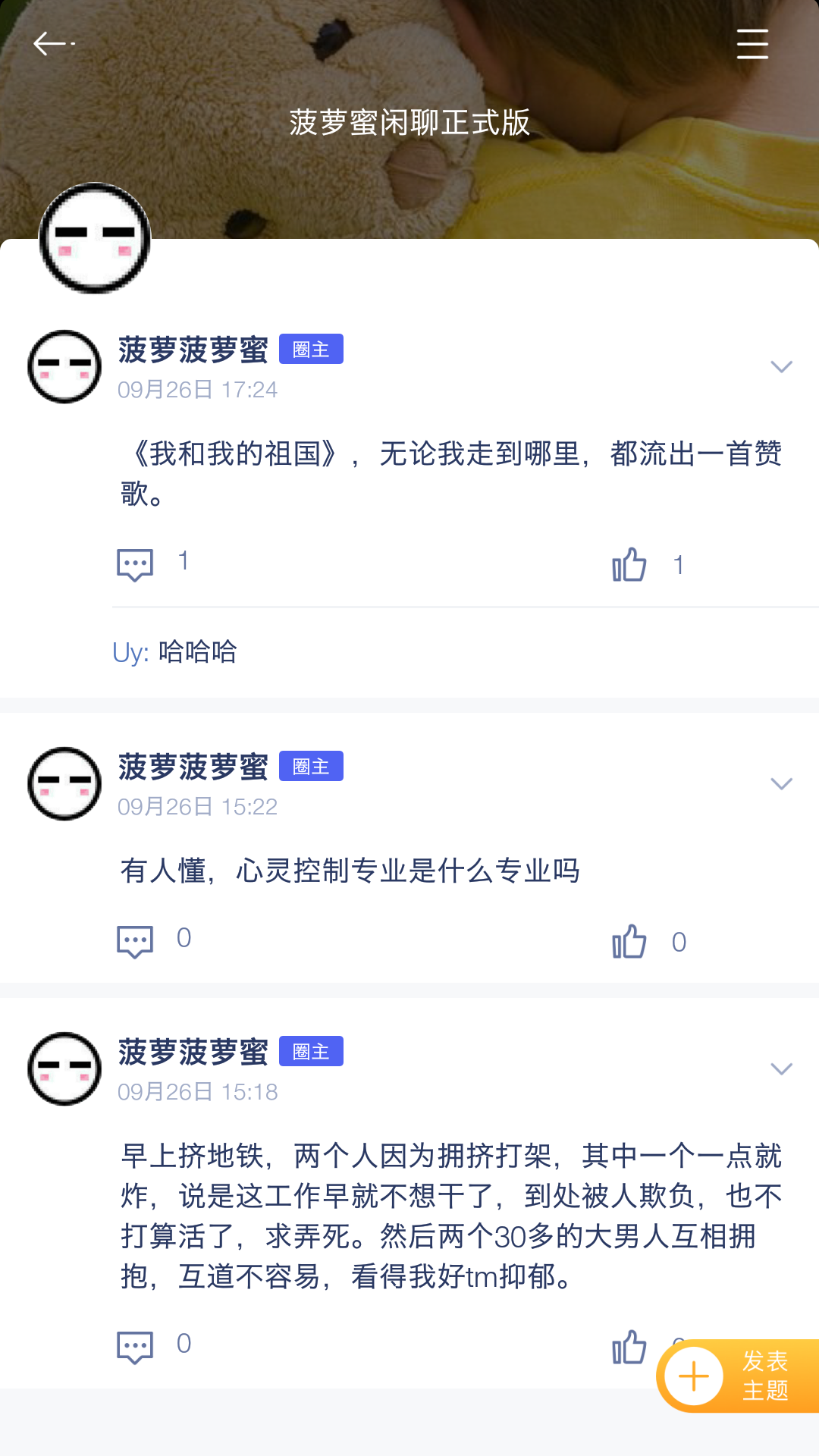
Task: Open the circle's large avatar
Action: (95, 238)
